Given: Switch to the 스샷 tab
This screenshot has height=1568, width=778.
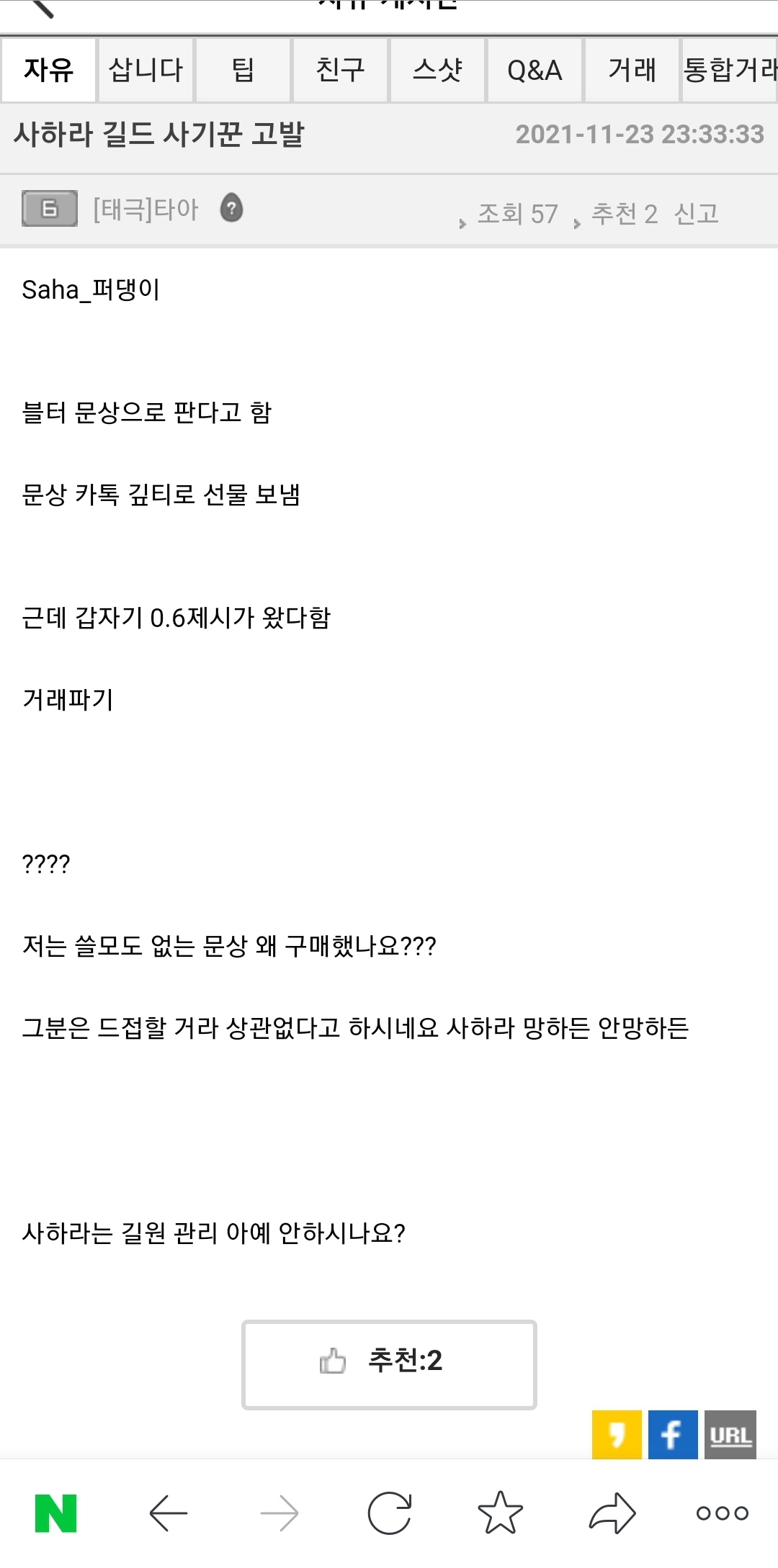Looking at the screenshot, I should [437, 70].
